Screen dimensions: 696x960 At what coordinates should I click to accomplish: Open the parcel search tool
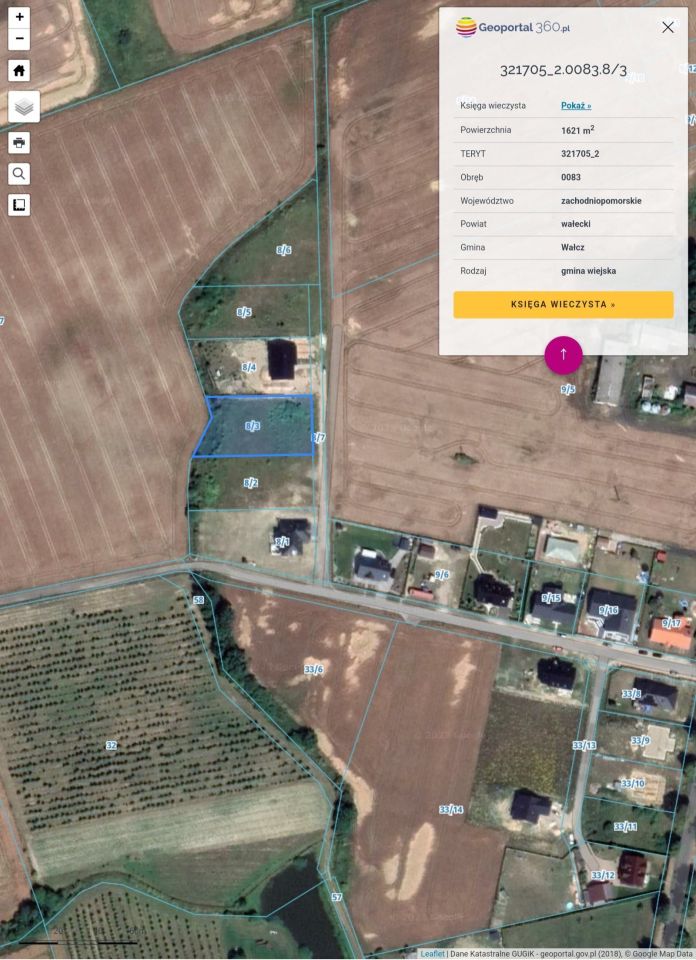point(20,174)
